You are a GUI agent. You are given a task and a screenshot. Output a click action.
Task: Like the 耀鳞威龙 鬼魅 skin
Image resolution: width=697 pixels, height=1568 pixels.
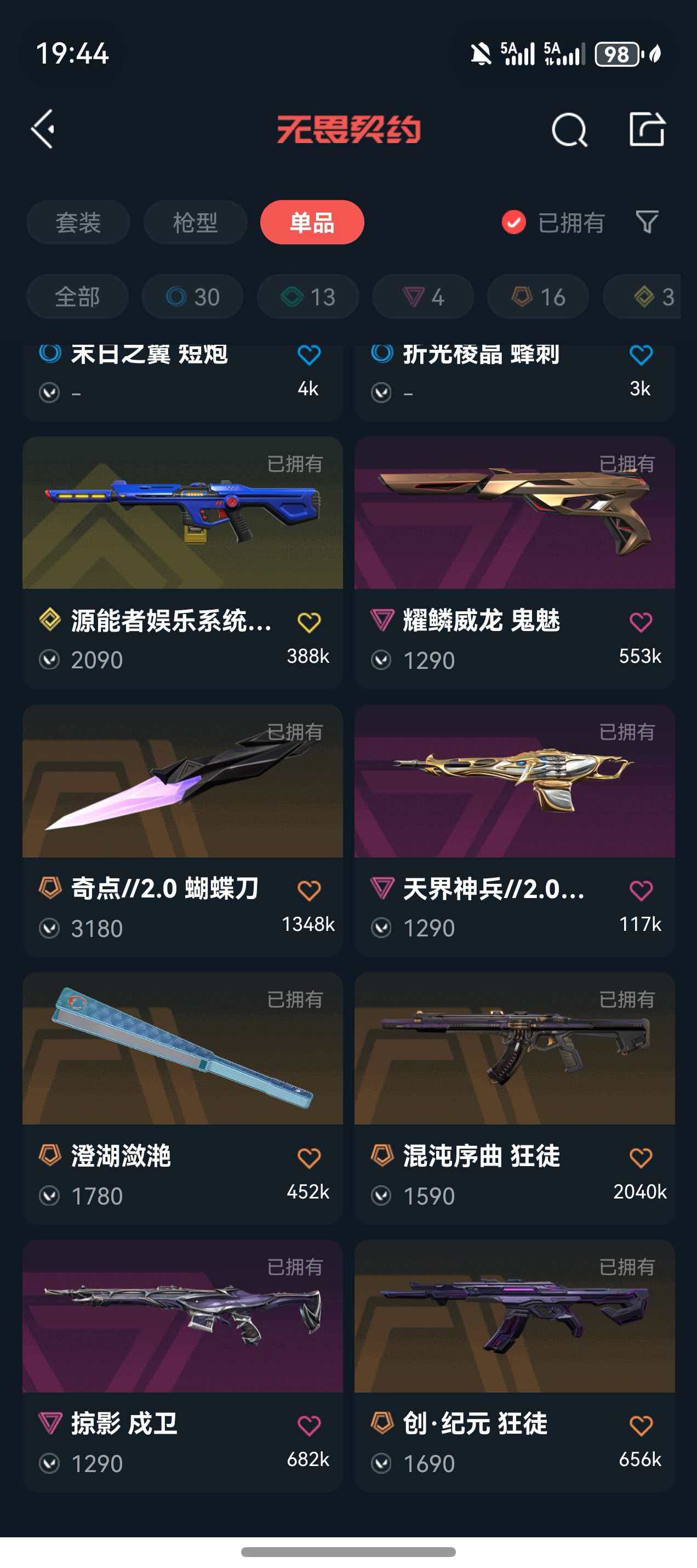[641, 622]
